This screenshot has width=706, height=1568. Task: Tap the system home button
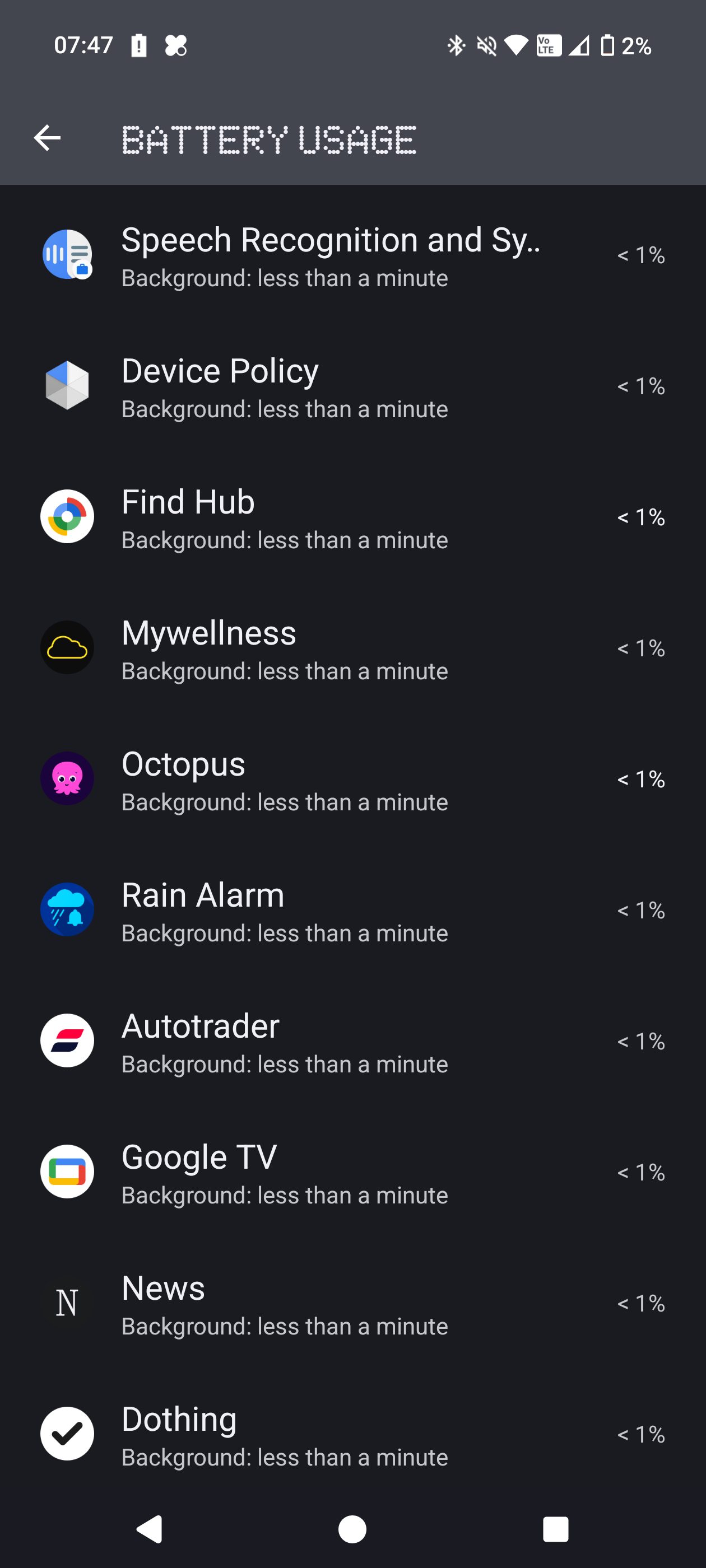tap(352, 1529)
